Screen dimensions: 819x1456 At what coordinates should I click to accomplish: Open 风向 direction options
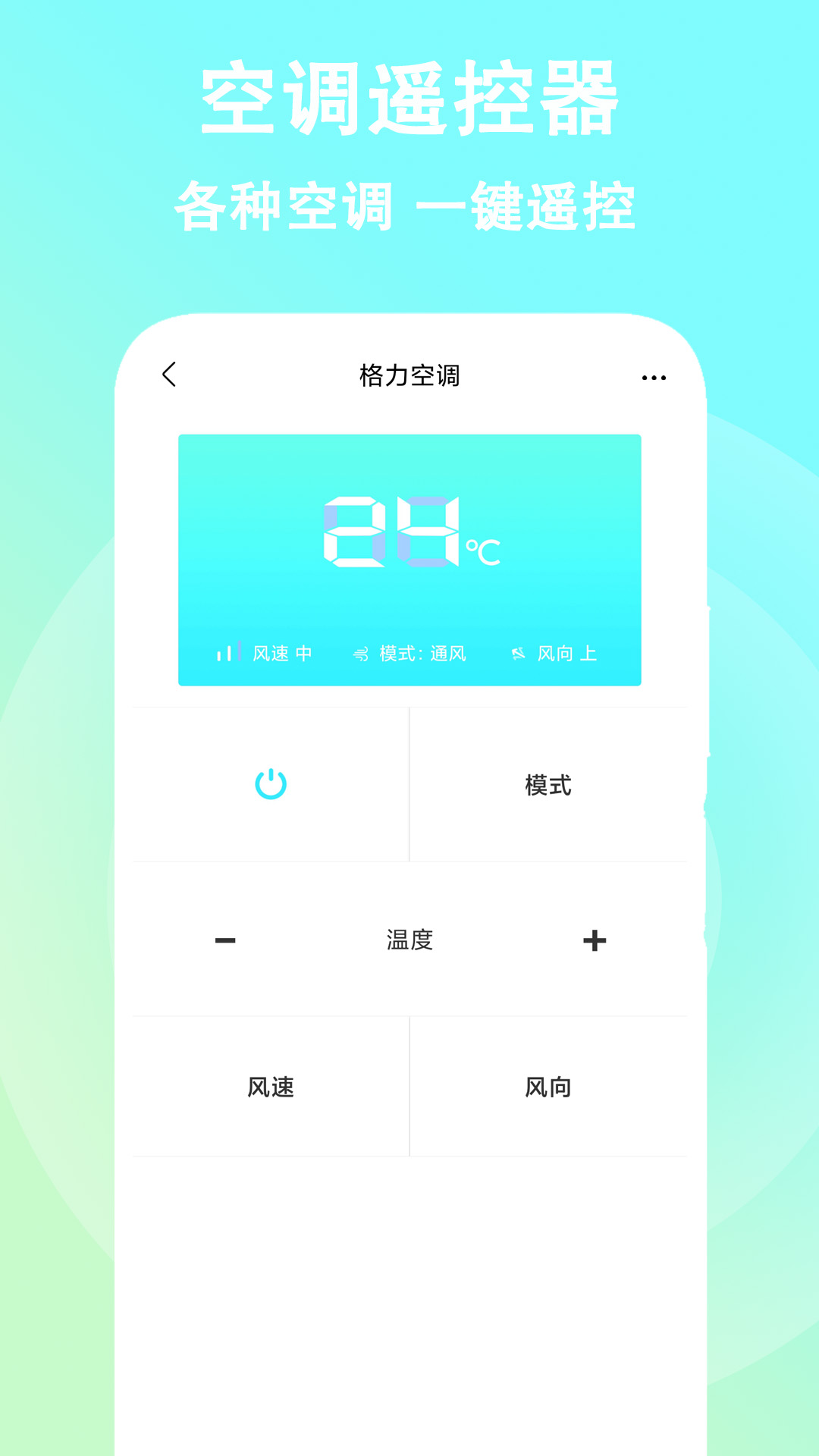point(551,1086)
